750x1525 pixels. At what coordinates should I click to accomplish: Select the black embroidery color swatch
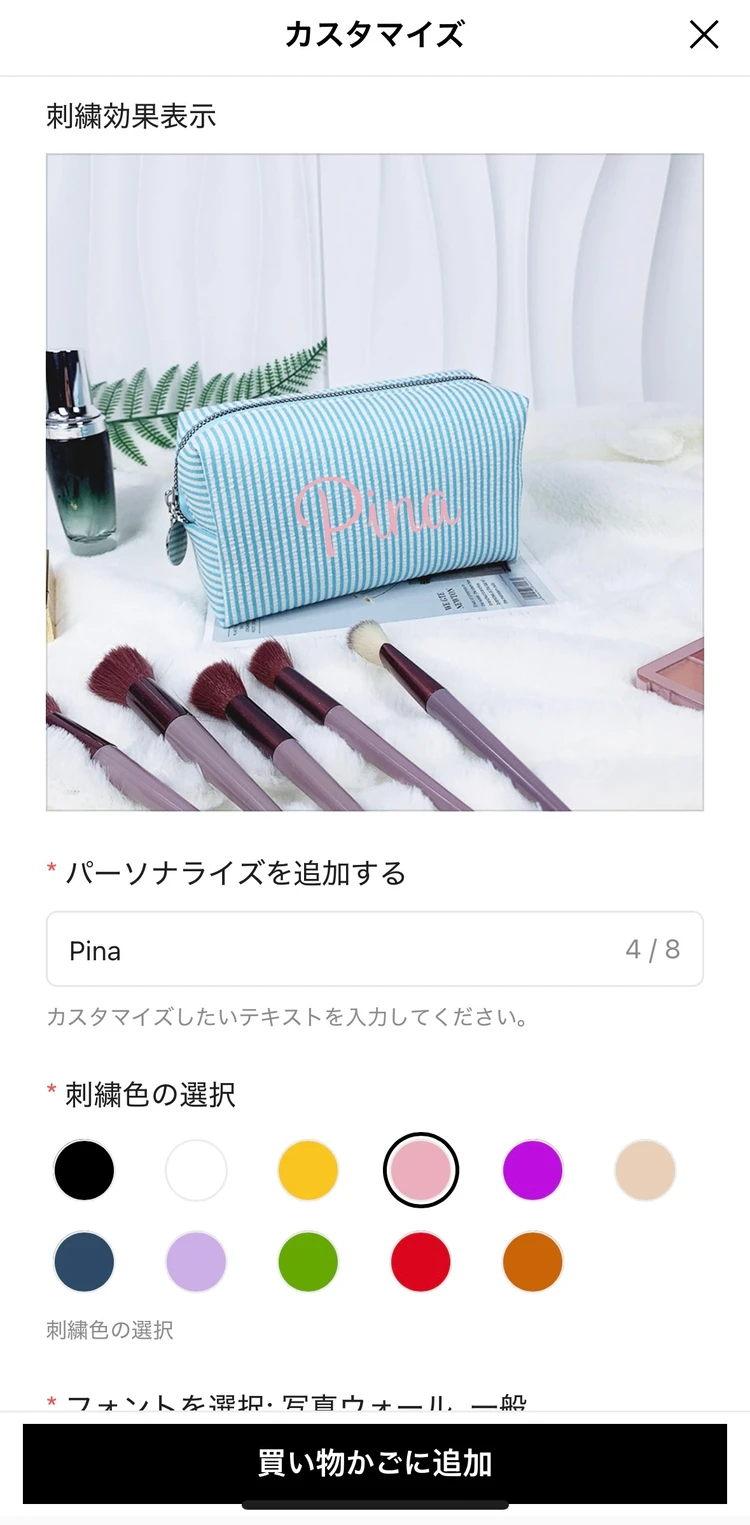(x=84, y=1169)
